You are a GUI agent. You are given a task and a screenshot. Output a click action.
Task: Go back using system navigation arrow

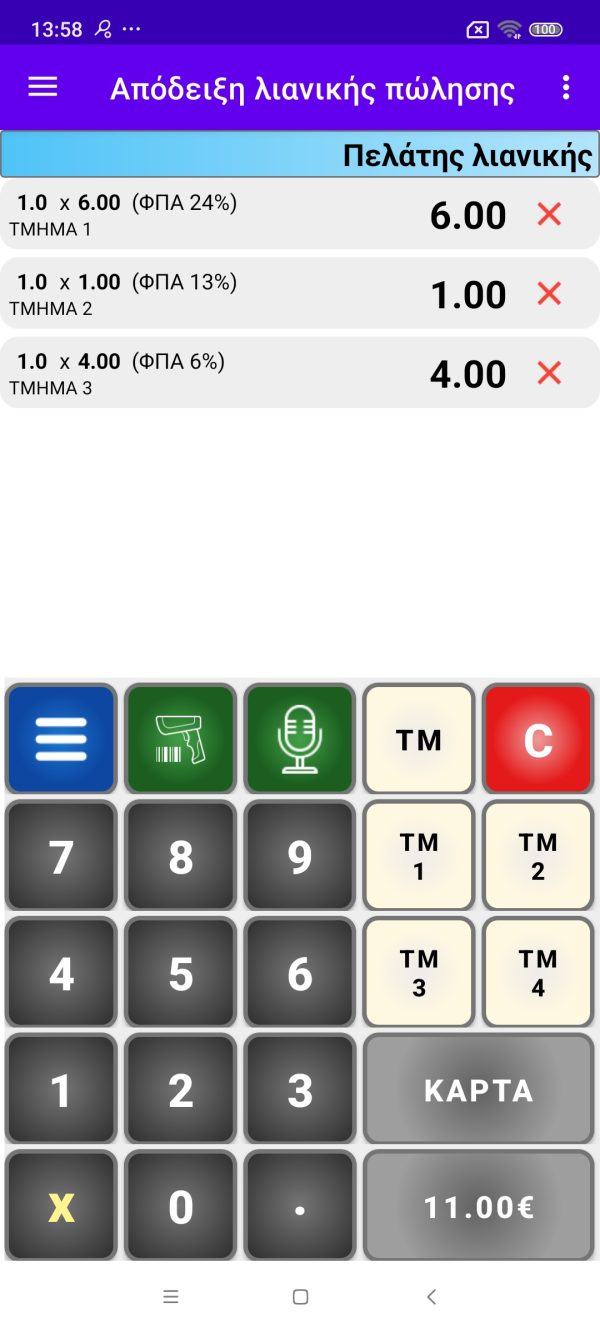[x=431, y=1297]
